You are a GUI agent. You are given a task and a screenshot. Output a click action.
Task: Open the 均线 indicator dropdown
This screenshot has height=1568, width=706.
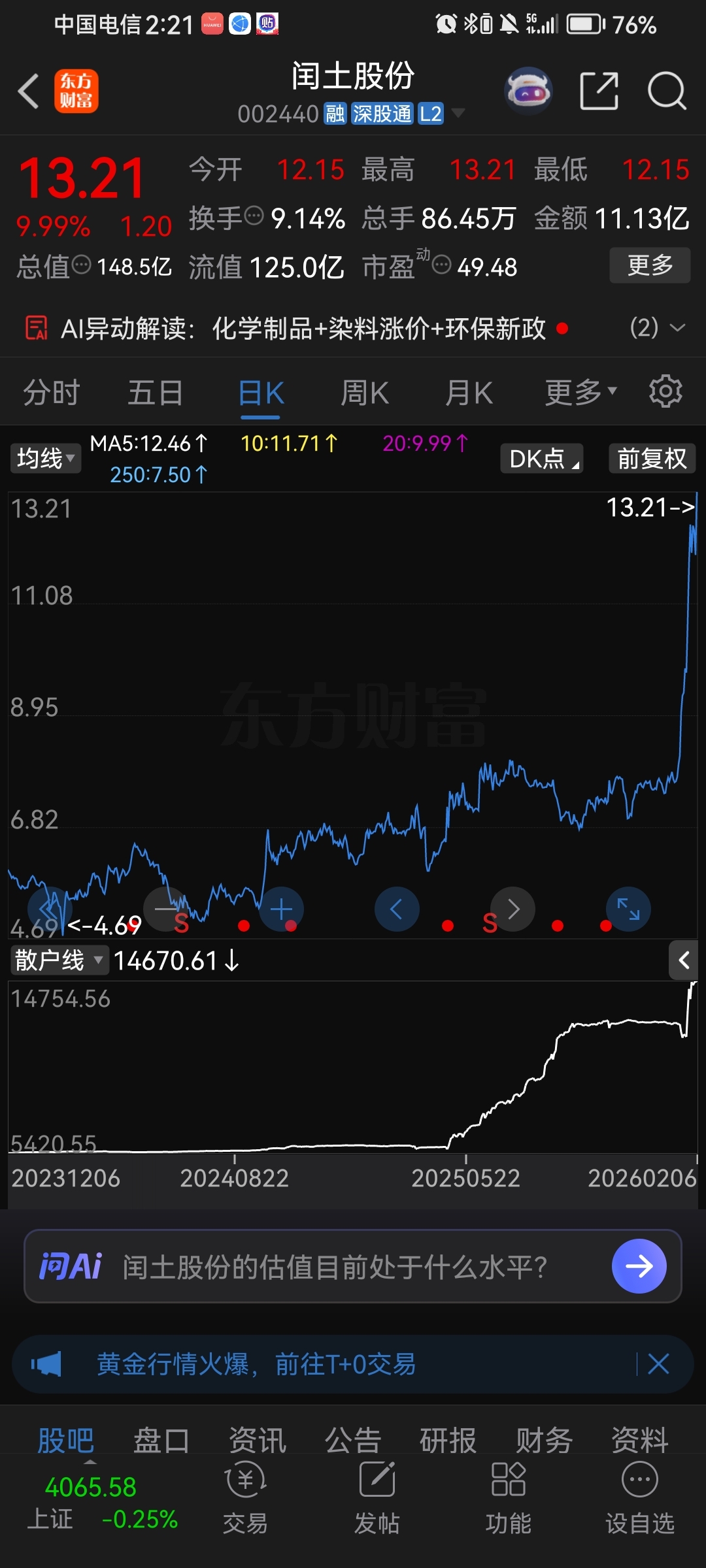tap(44, 459)
